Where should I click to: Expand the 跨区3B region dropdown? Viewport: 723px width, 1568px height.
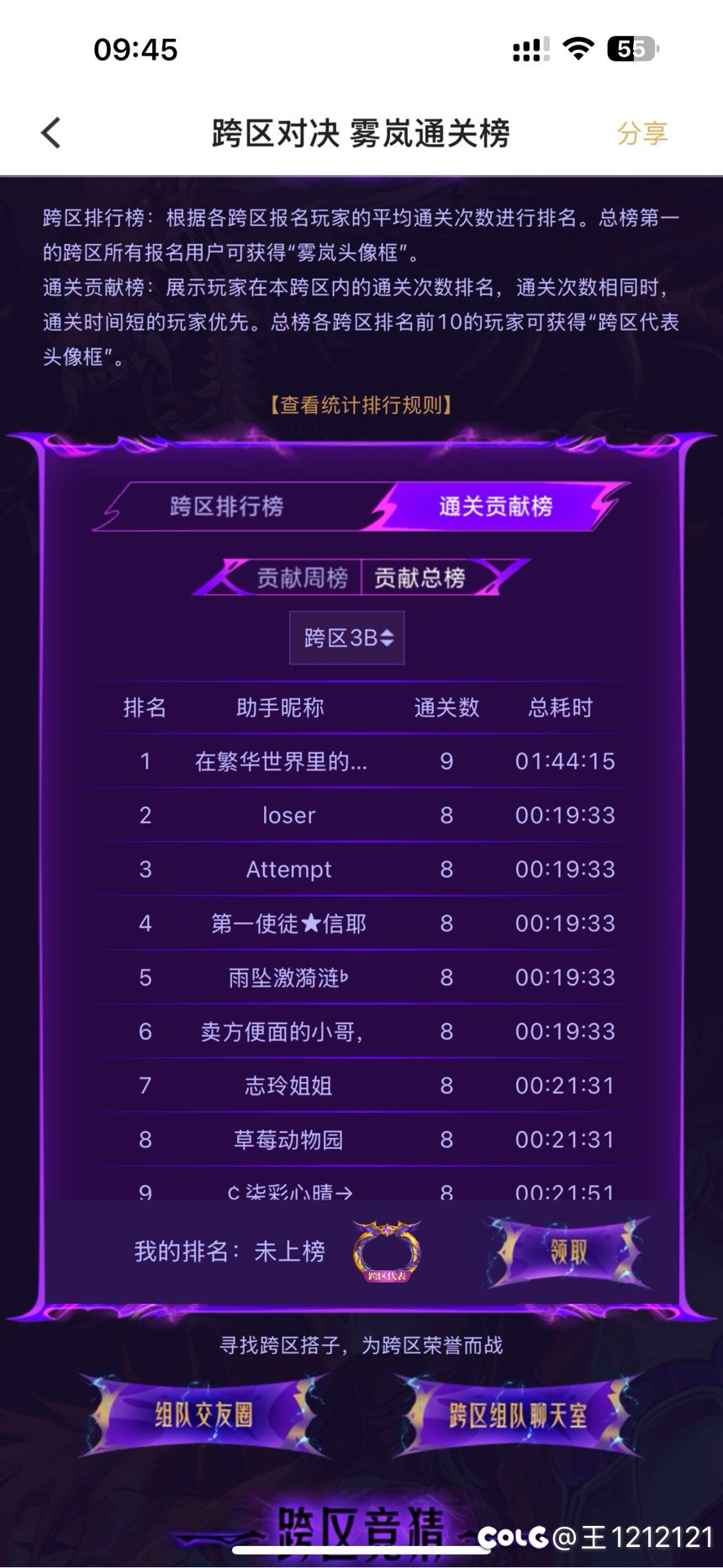(x=347, y=638)
